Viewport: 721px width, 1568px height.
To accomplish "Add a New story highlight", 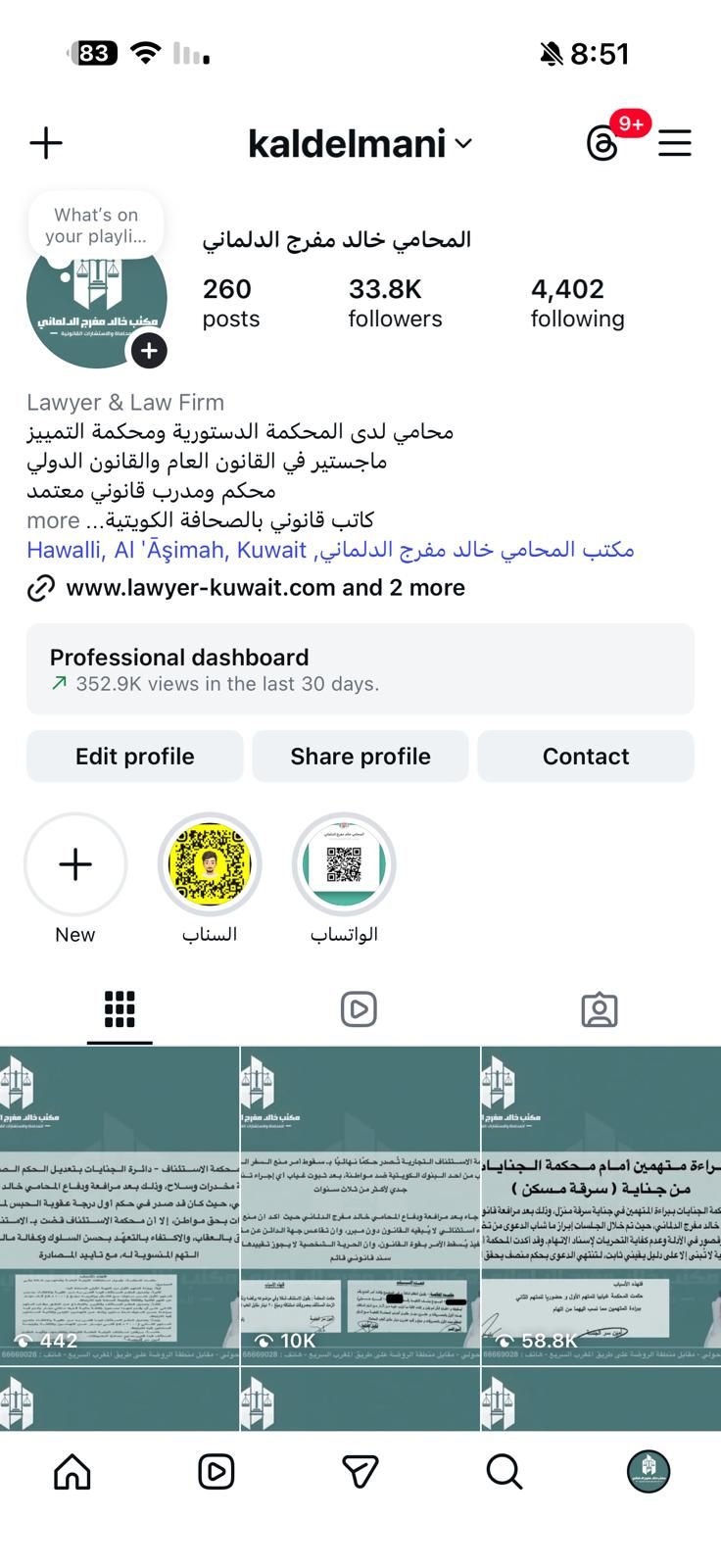I will pyautogui.click(x=75, y=864).
